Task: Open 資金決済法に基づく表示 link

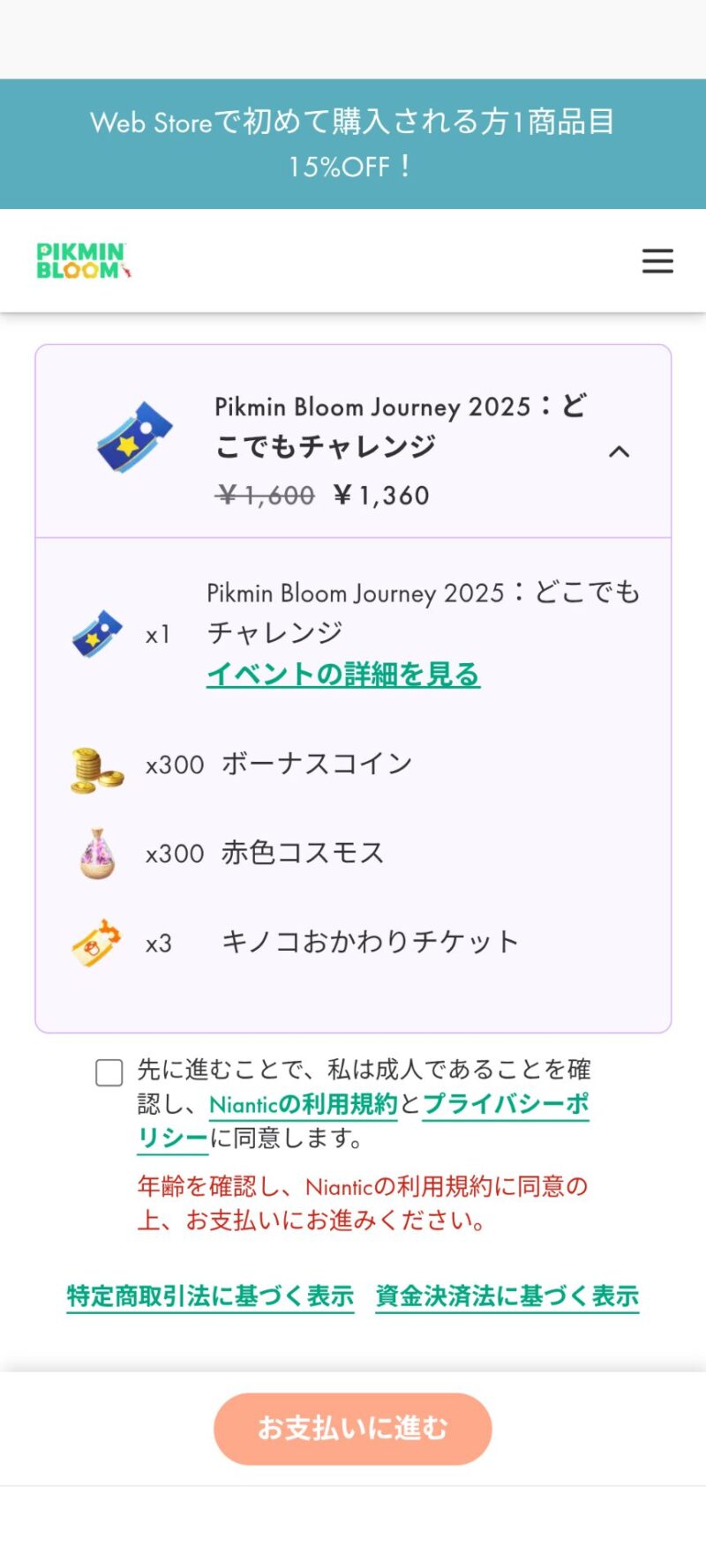Action: point(507,1296)
